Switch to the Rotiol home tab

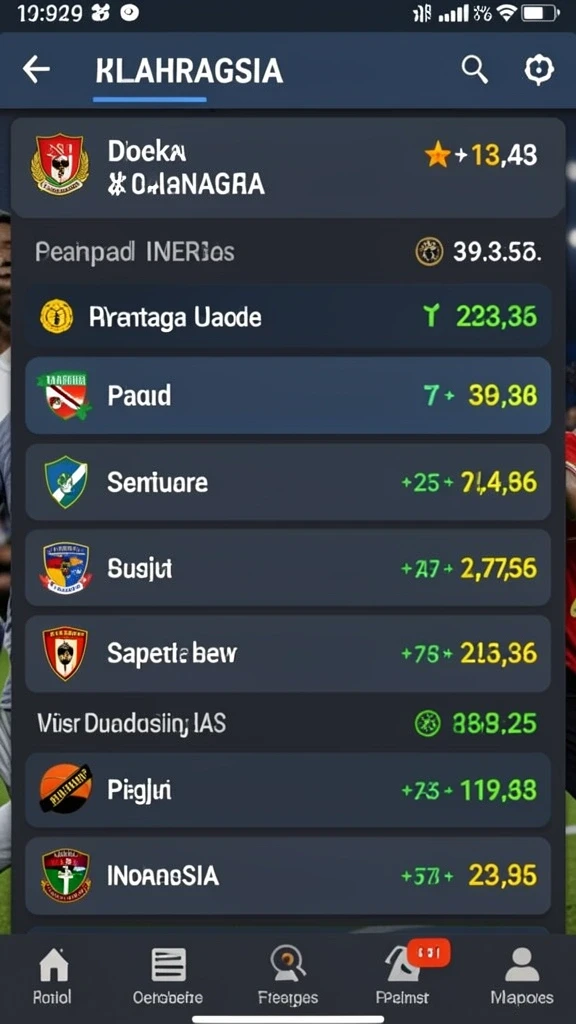tap(53, 975)
